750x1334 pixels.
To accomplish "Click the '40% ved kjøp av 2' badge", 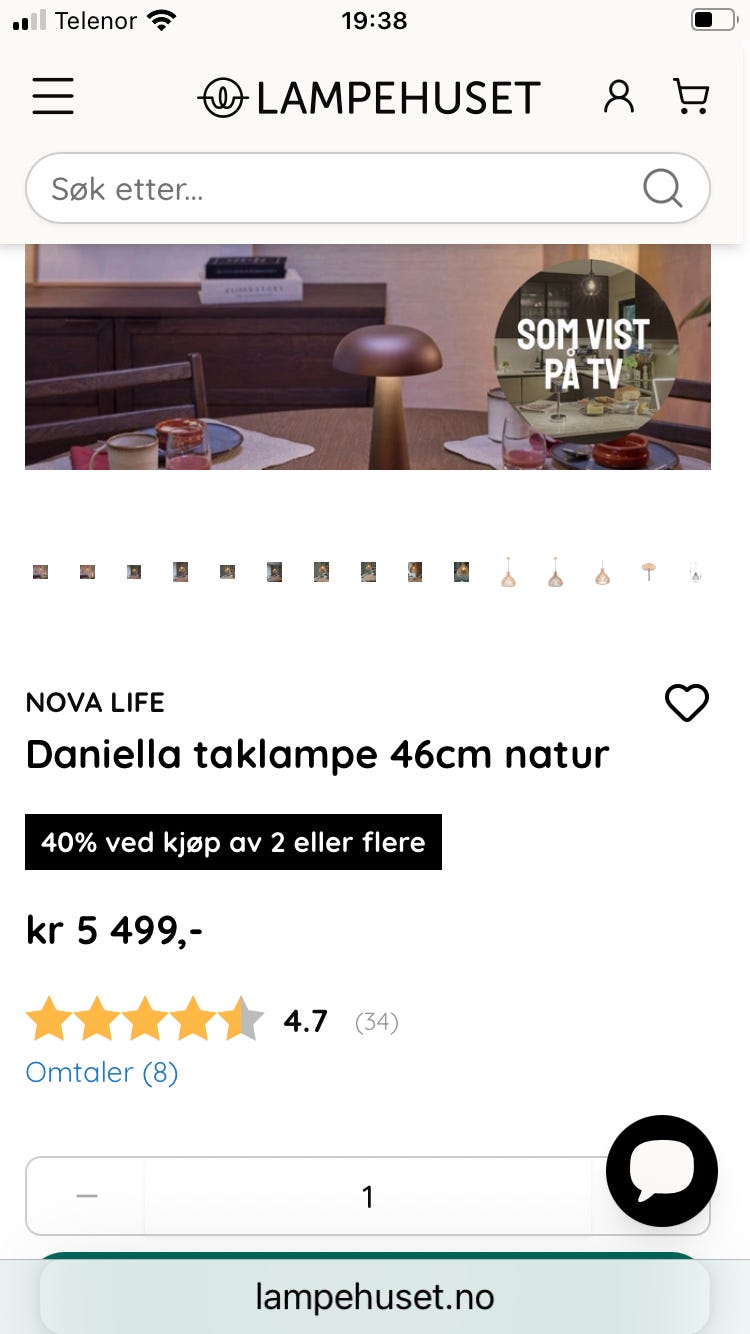I will point(233,842).
